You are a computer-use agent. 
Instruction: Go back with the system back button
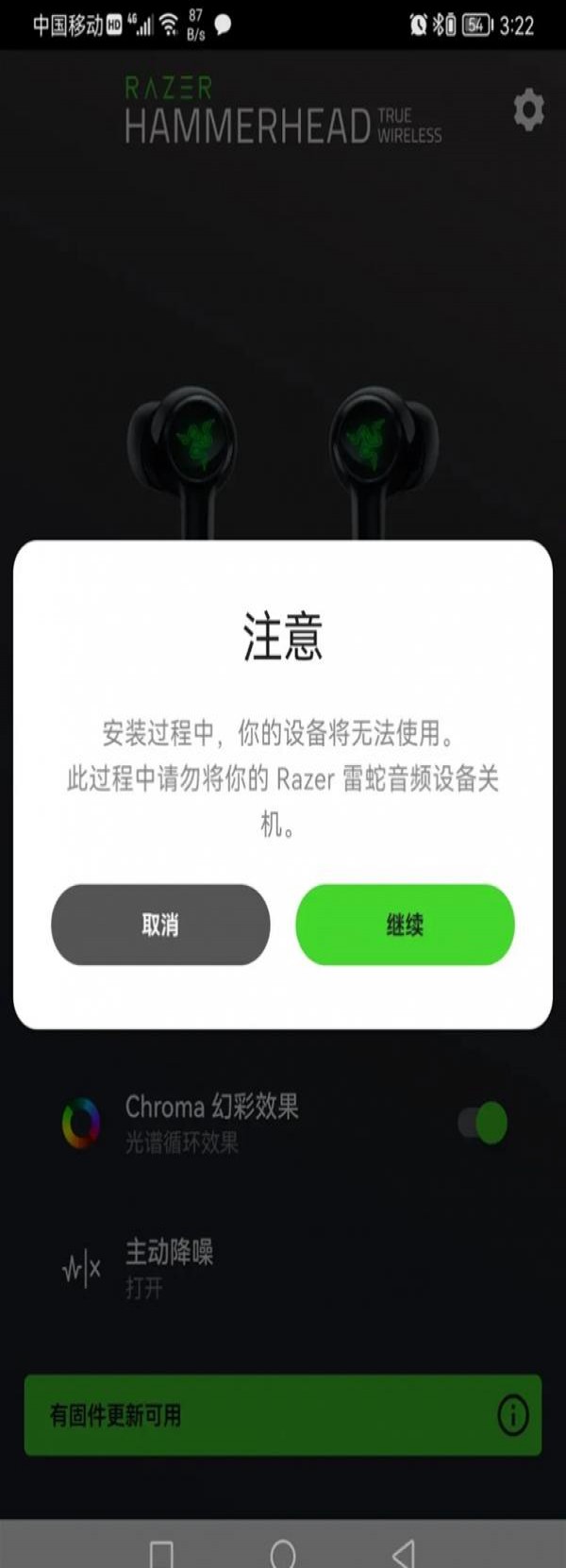(x=404, y=1553)
